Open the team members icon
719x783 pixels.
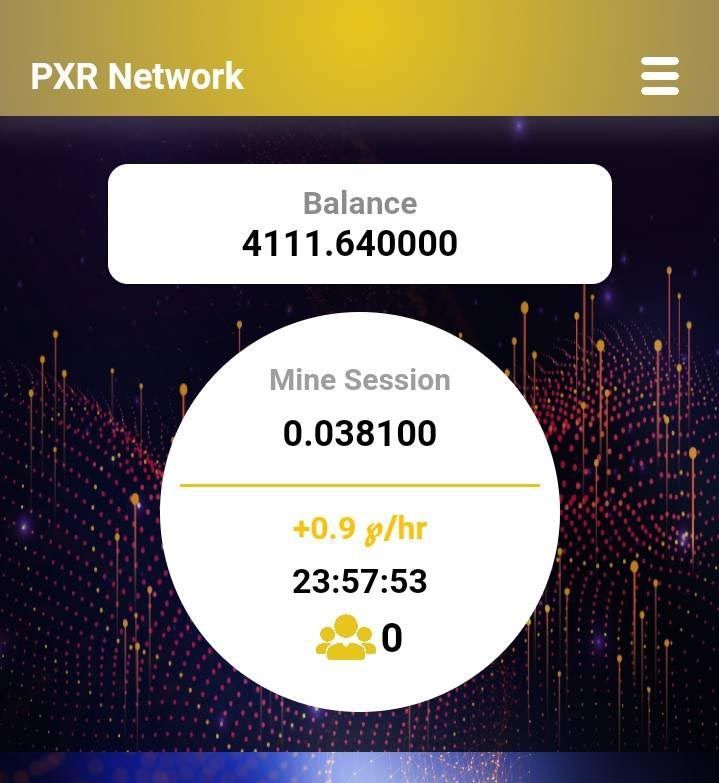[x=345, y=637]
